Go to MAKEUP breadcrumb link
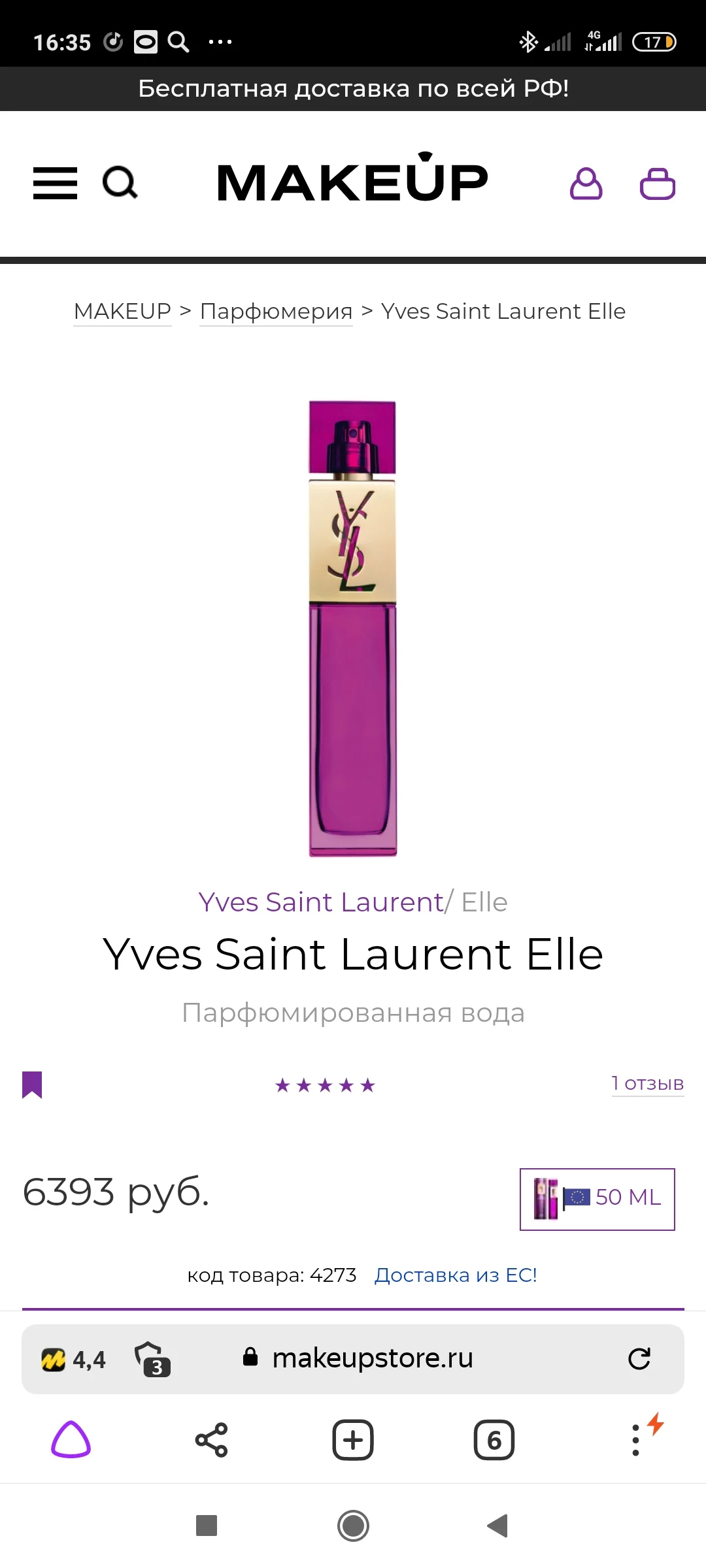Screen dimensions: 706x1568 point(122,312)
